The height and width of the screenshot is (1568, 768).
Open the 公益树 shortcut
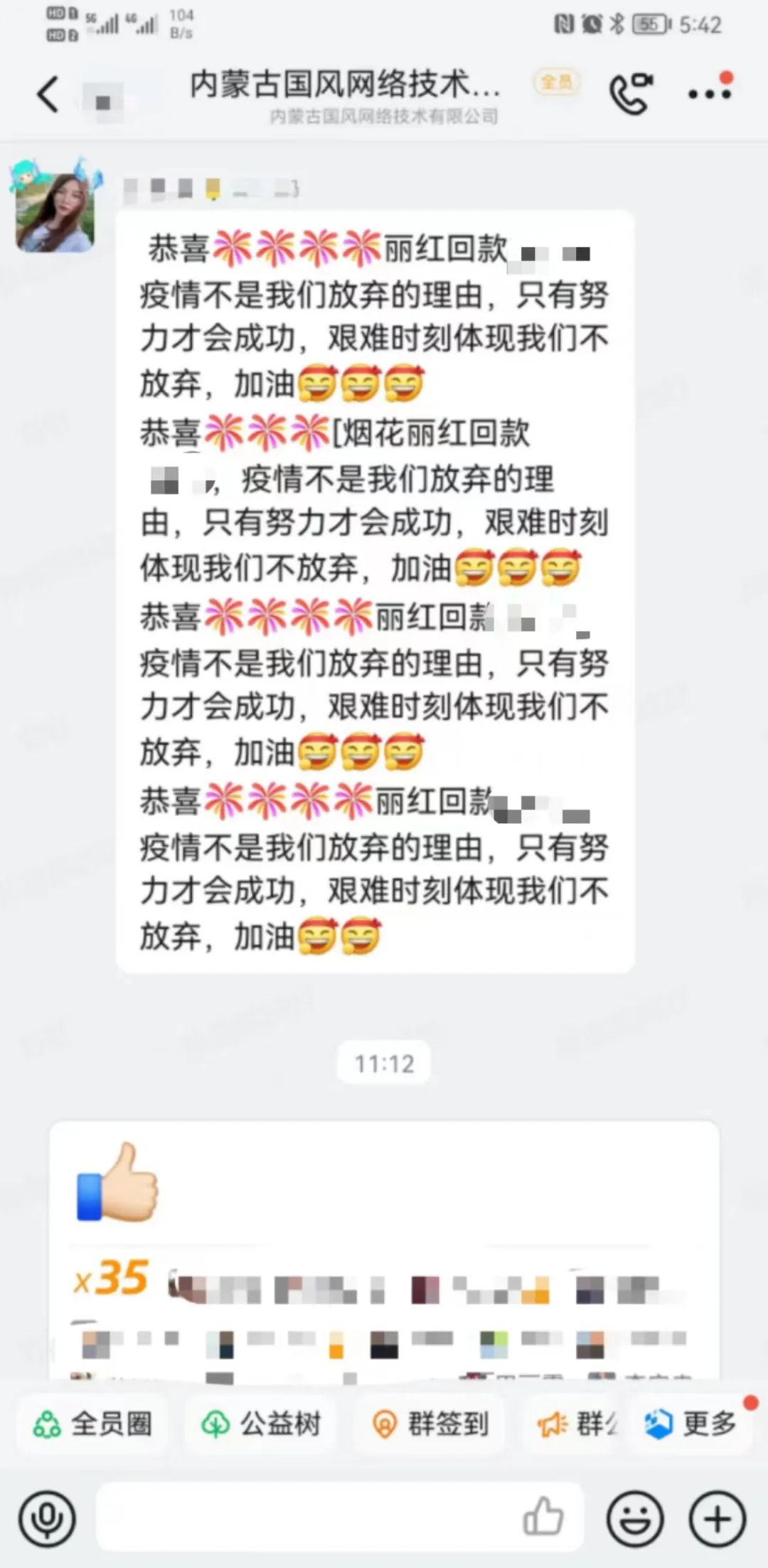(x=261, y=1424)
